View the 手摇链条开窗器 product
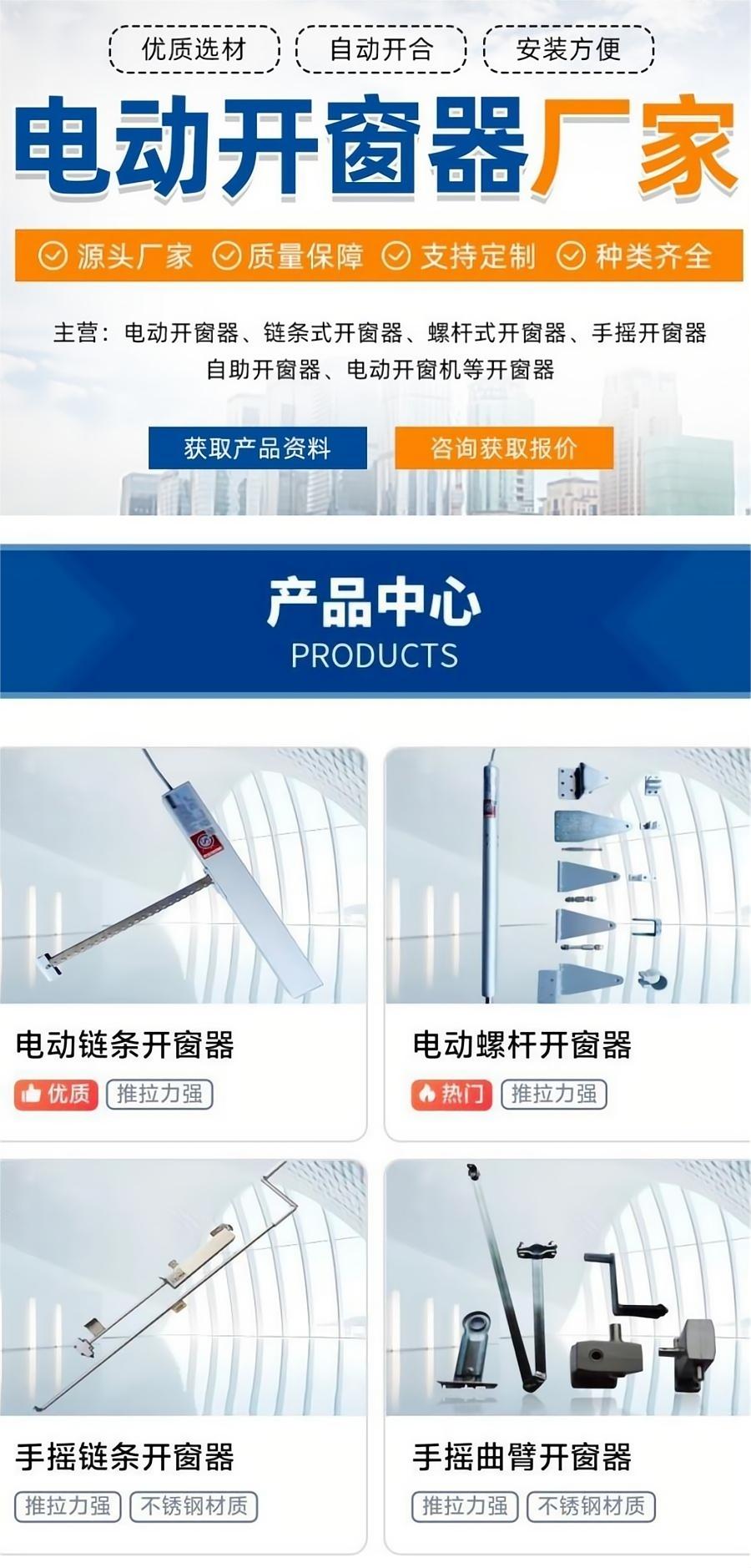 184,1356
